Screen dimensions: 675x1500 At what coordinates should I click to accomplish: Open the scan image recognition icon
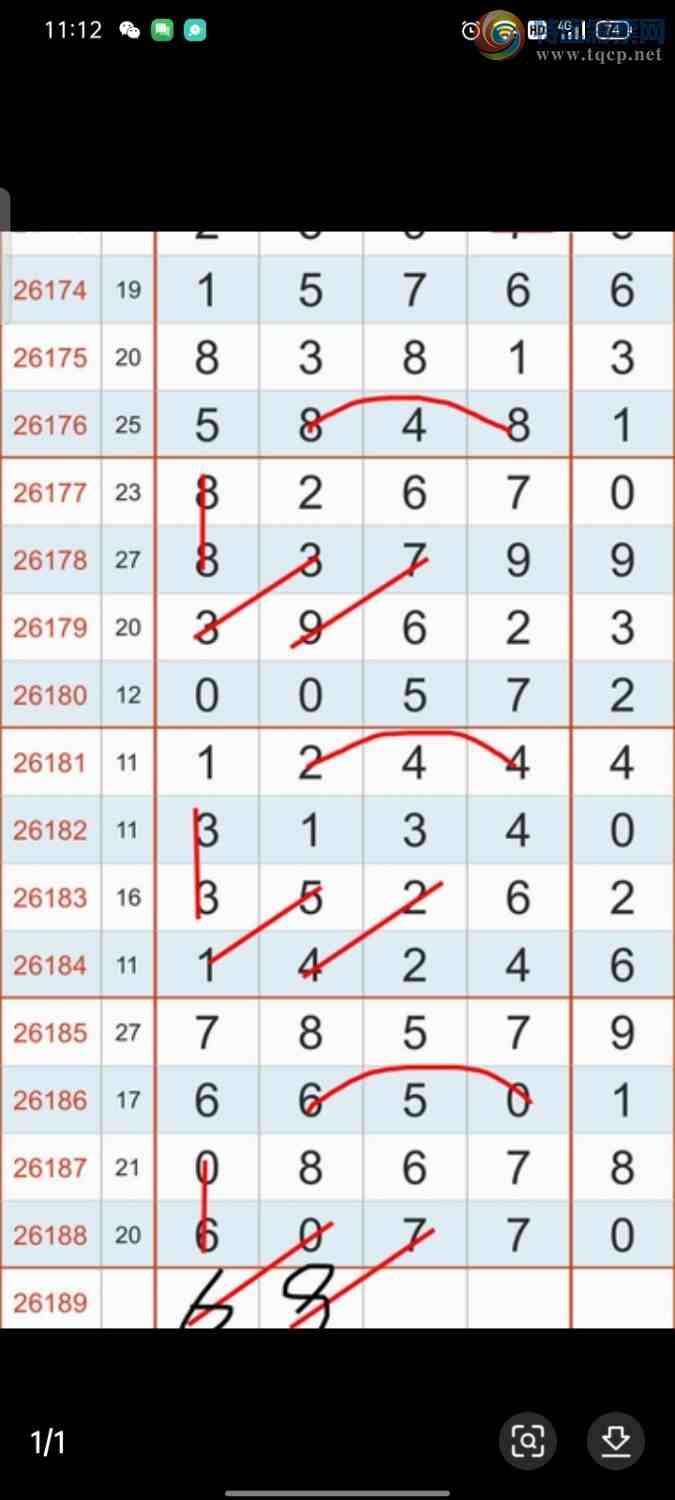point(528,1441)
